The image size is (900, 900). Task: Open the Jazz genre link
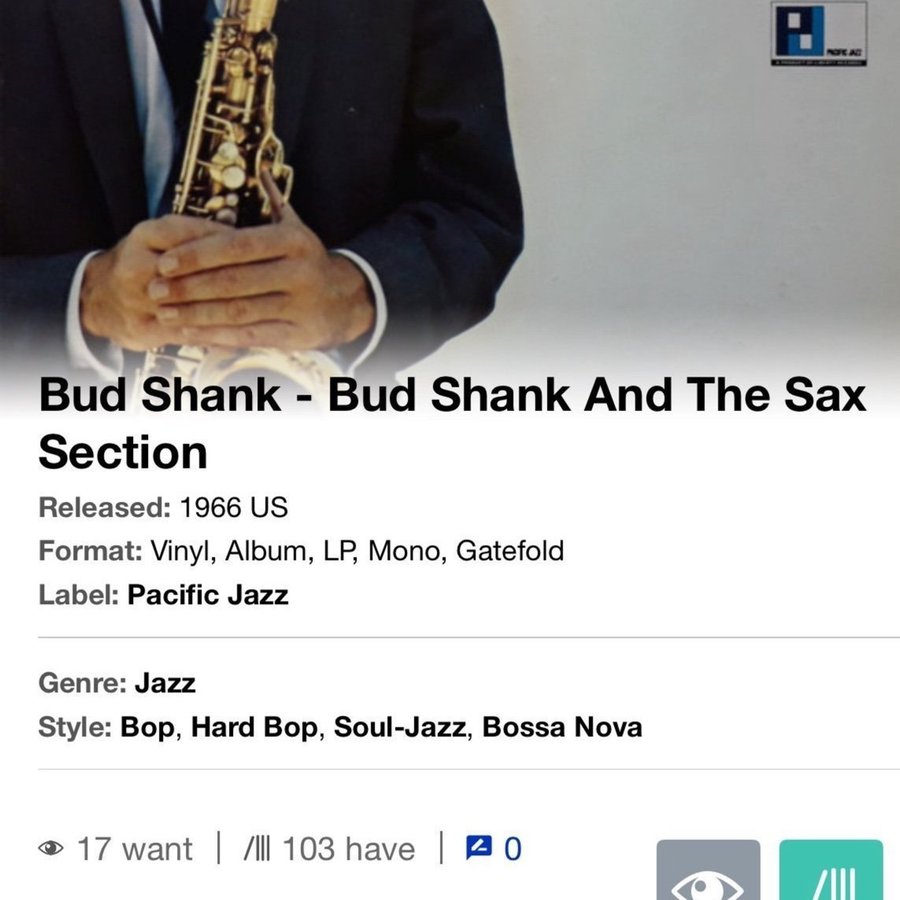click(x=165, y=683)
